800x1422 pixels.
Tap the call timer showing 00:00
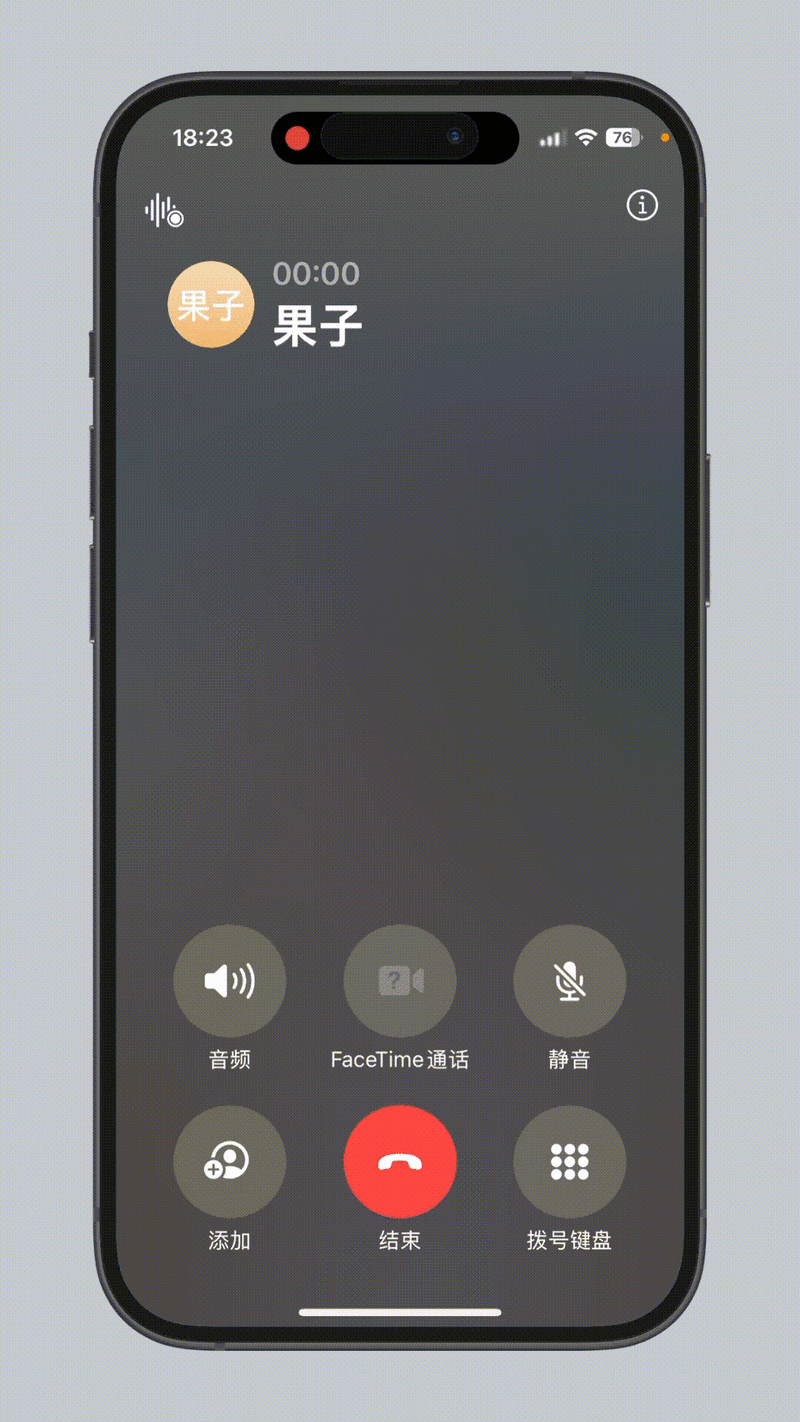[x=318, y=274]
